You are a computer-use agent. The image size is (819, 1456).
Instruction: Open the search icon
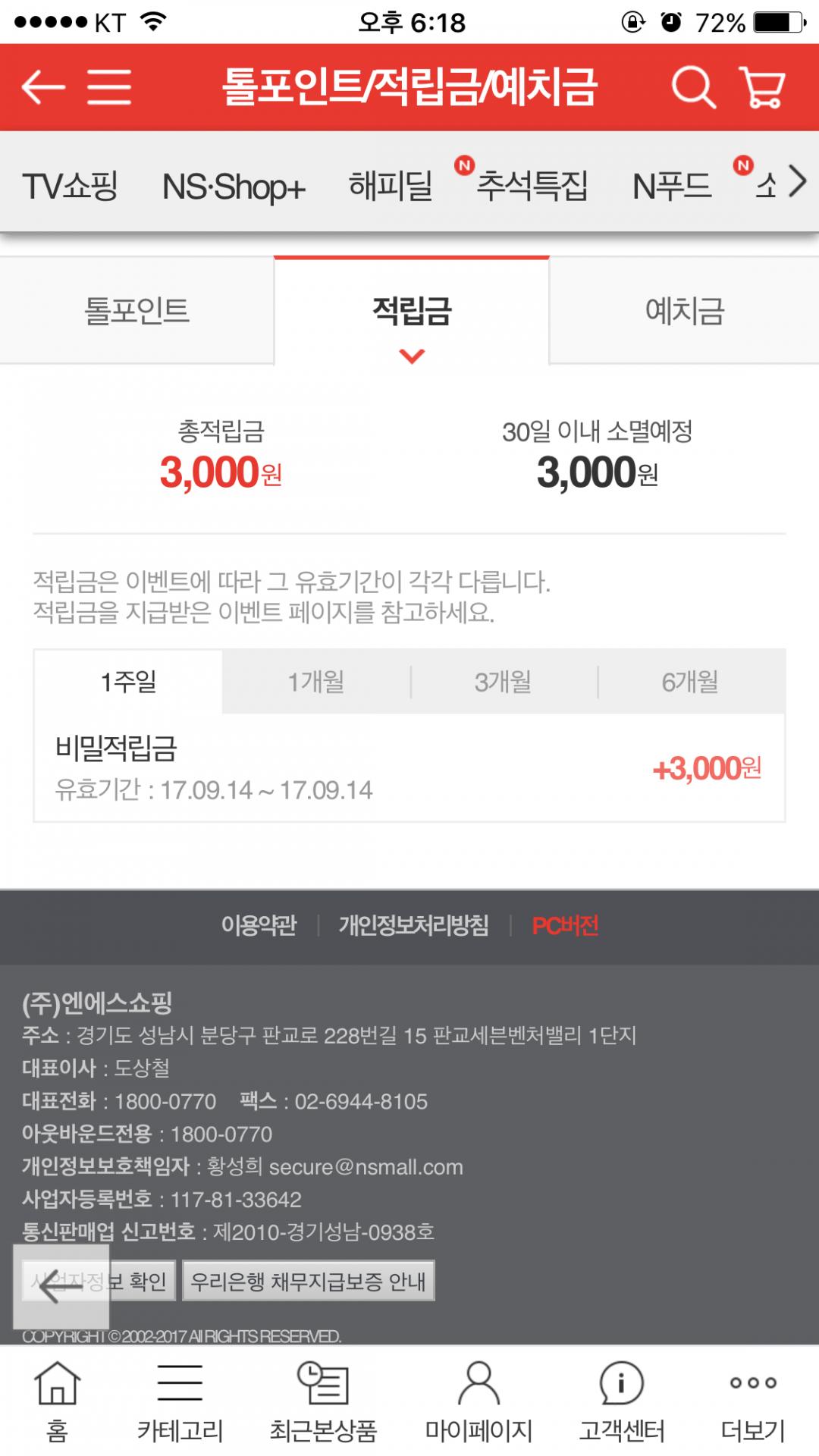tap(693, 87)
